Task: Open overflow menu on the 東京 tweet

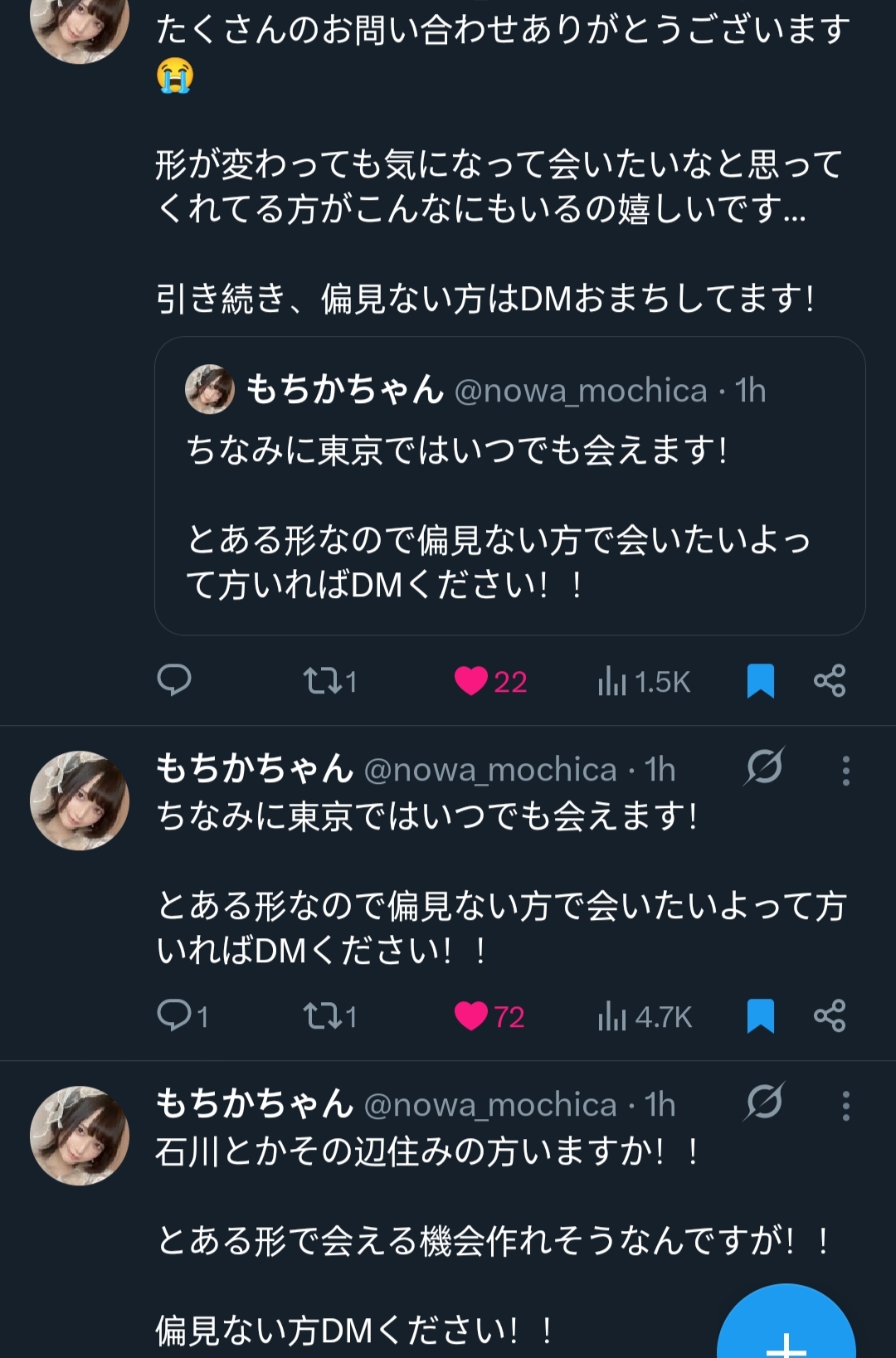Action: [x=845, y=771]
